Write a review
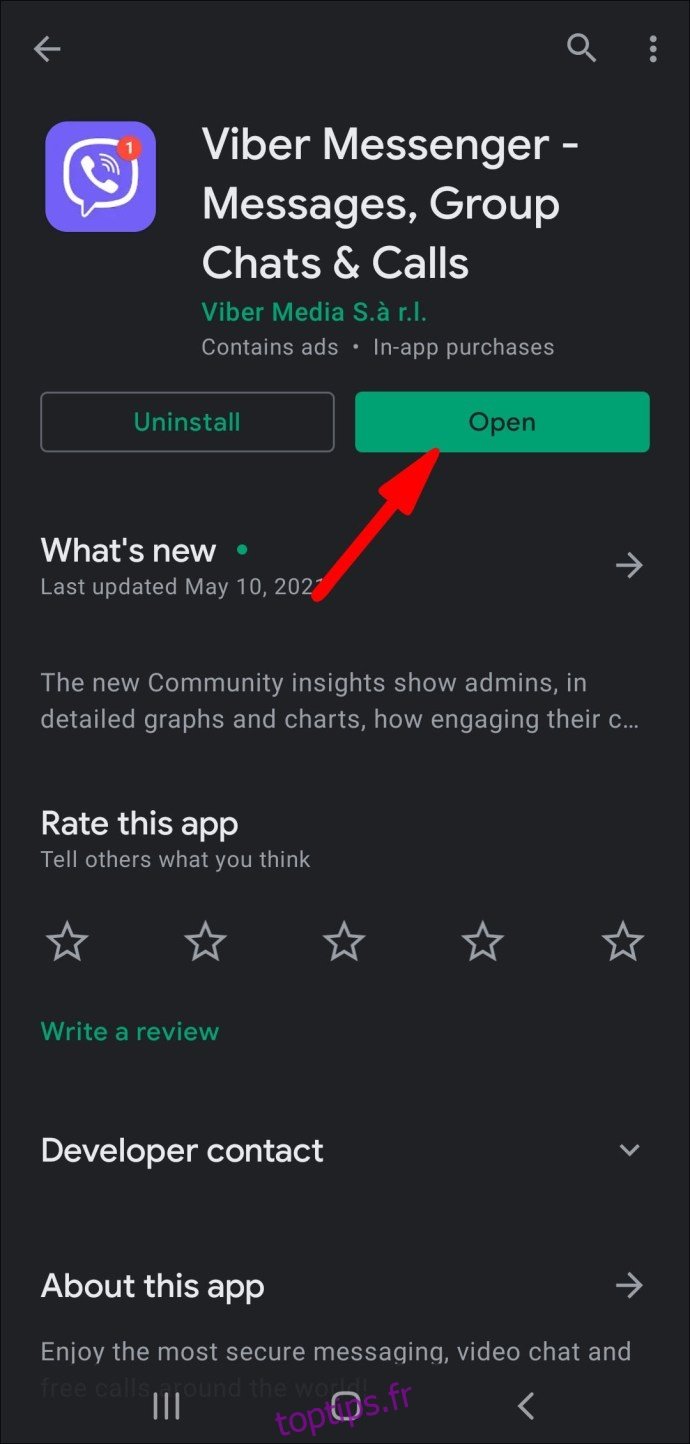 (130, 1032)
